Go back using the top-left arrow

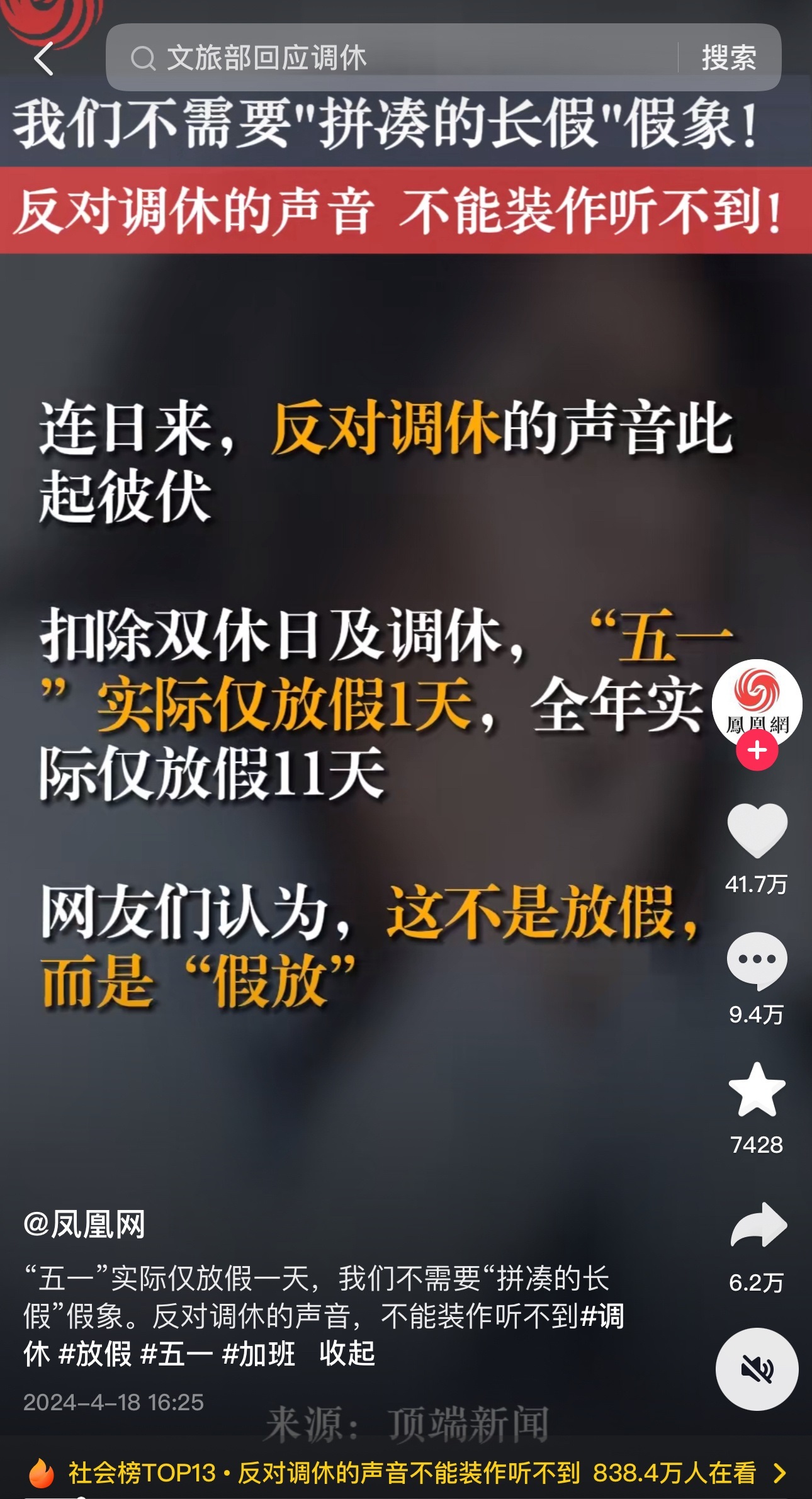click(43, 59)
